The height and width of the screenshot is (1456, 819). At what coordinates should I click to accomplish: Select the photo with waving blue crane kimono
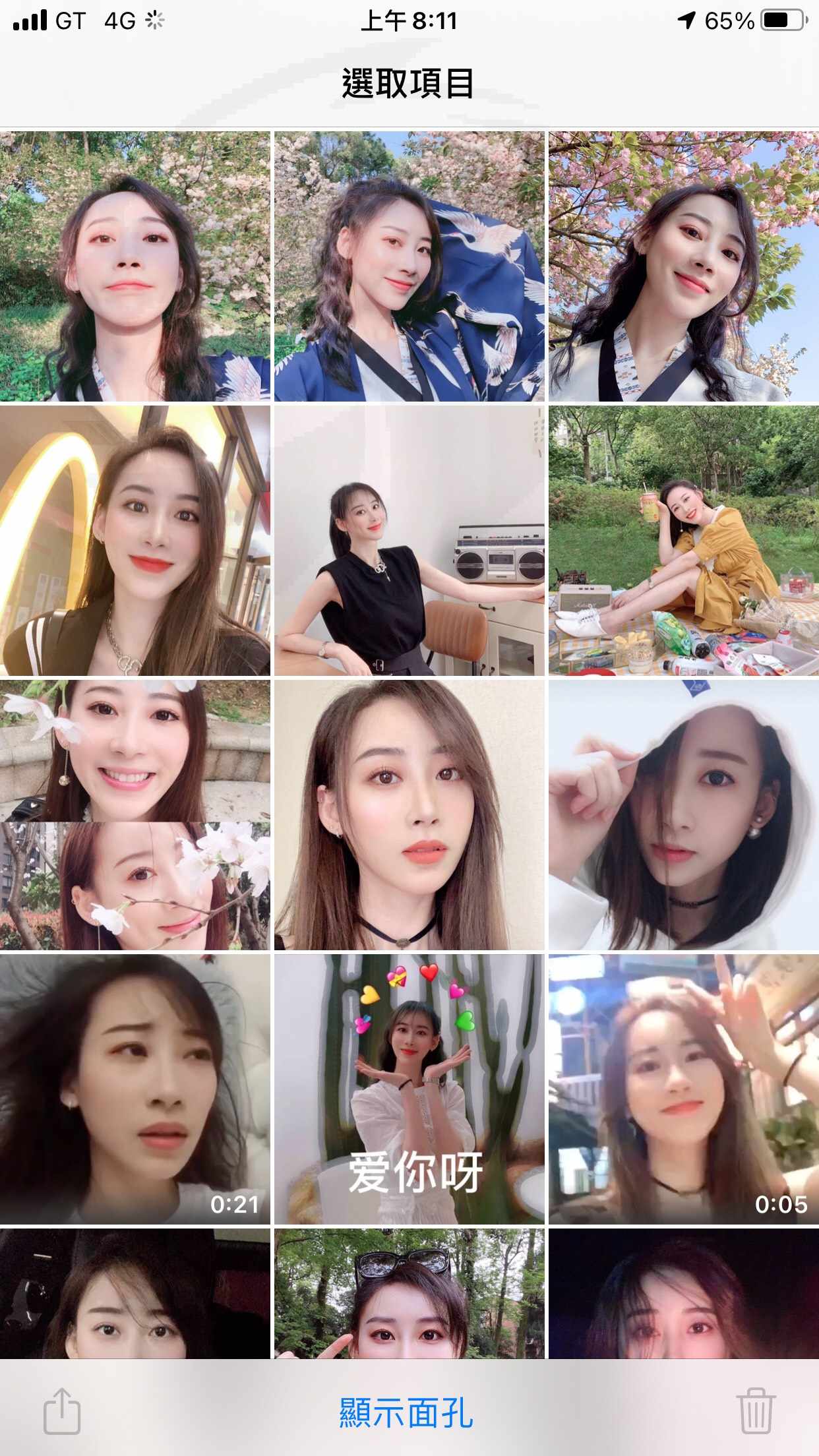click(x=409, y=266)
